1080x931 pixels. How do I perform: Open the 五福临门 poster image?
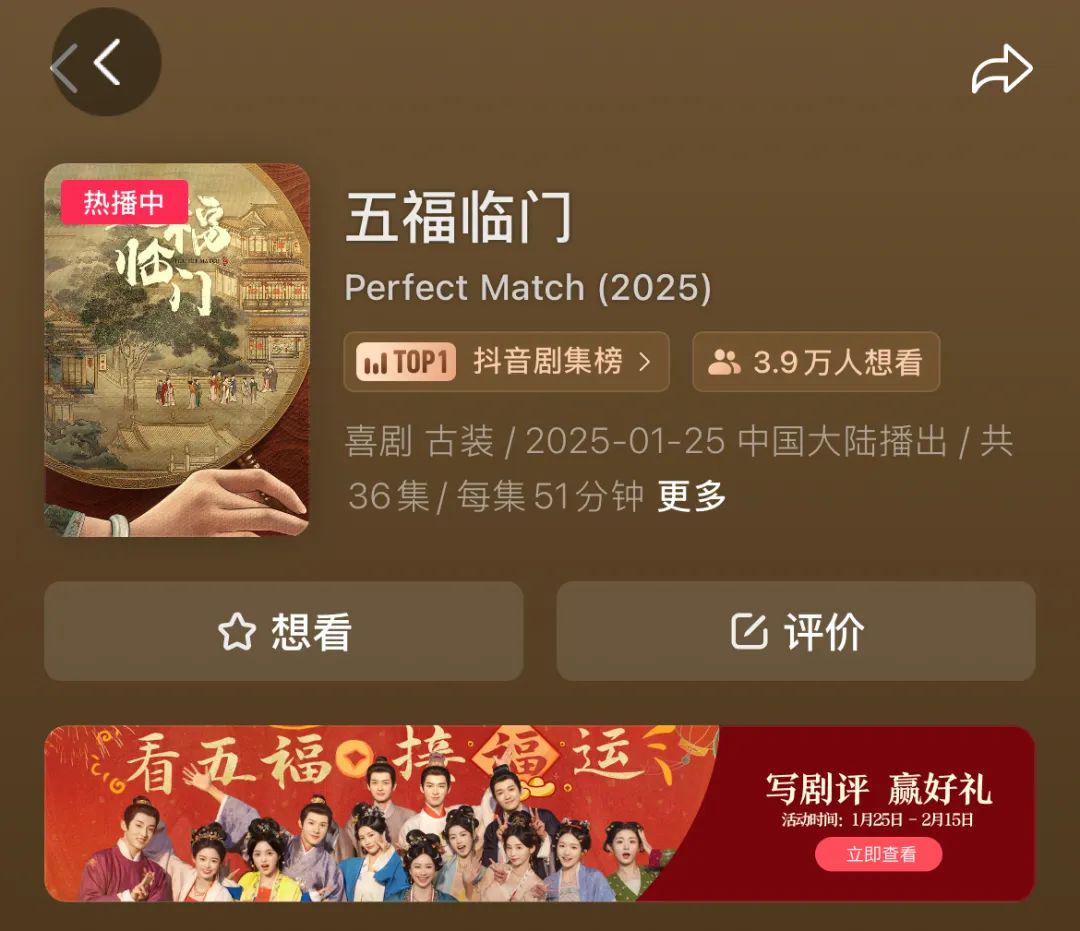[x=177, y=350]
